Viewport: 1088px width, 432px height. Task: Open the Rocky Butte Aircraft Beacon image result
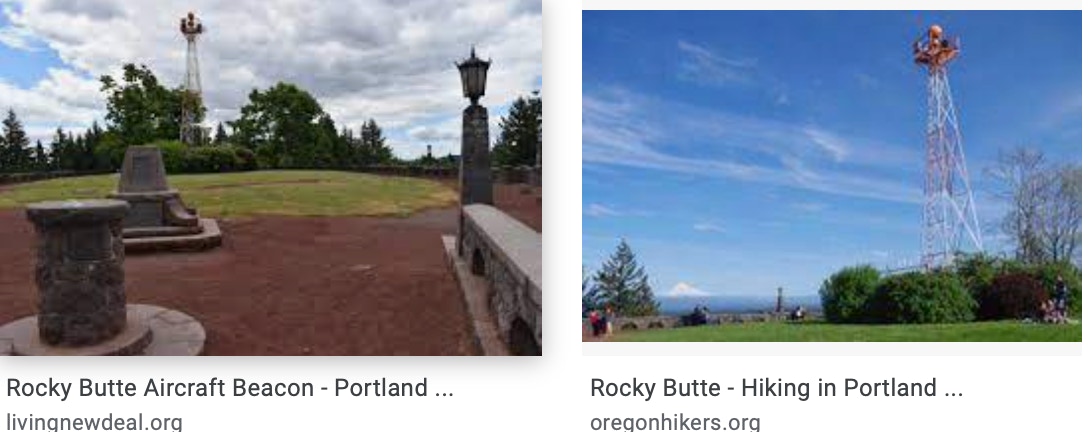pos(270,178)
